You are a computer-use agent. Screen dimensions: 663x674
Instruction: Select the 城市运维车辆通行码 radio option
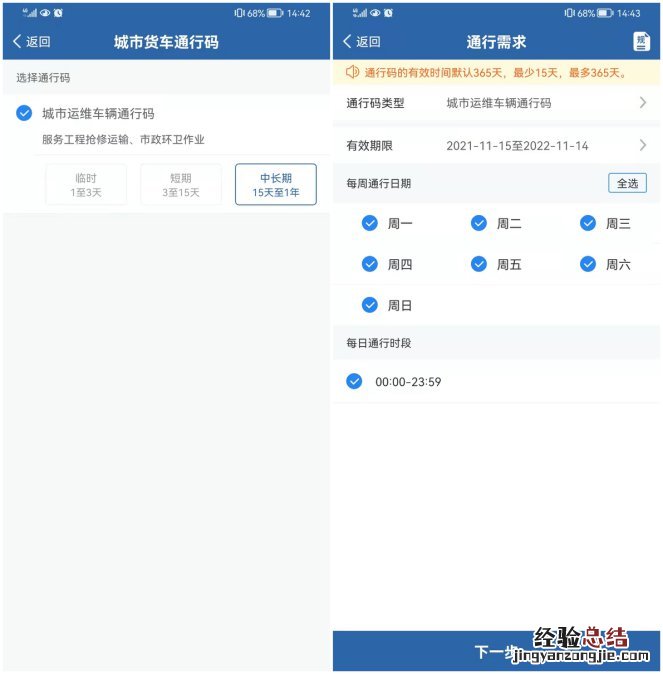click(x=25, y=113)
